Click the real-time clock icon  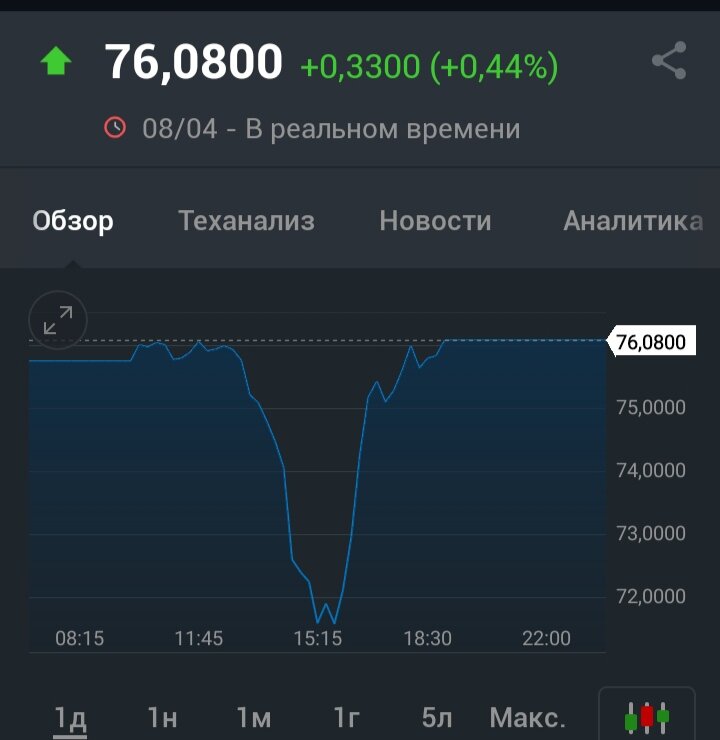(115, 128)
